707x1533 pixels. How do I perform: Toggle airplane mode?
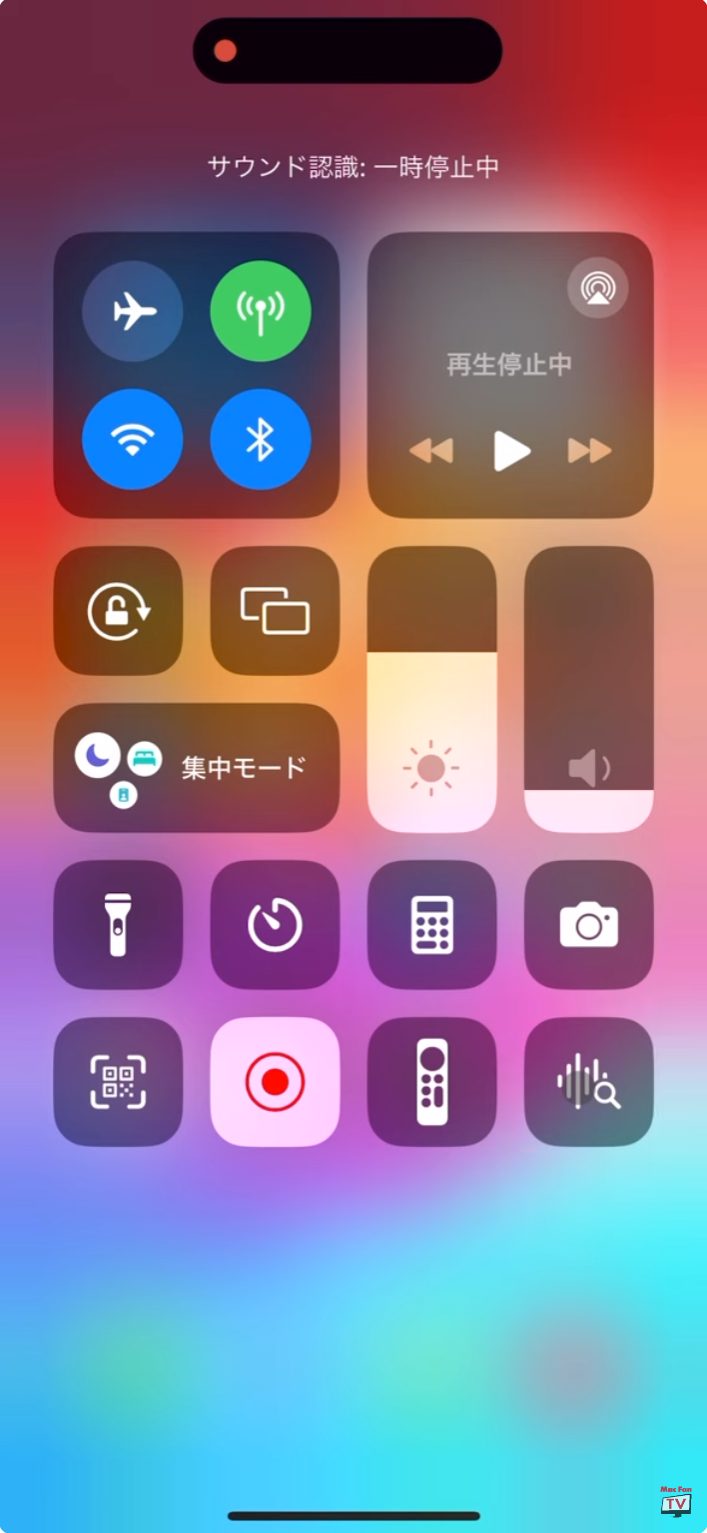(x=133, y=312)
